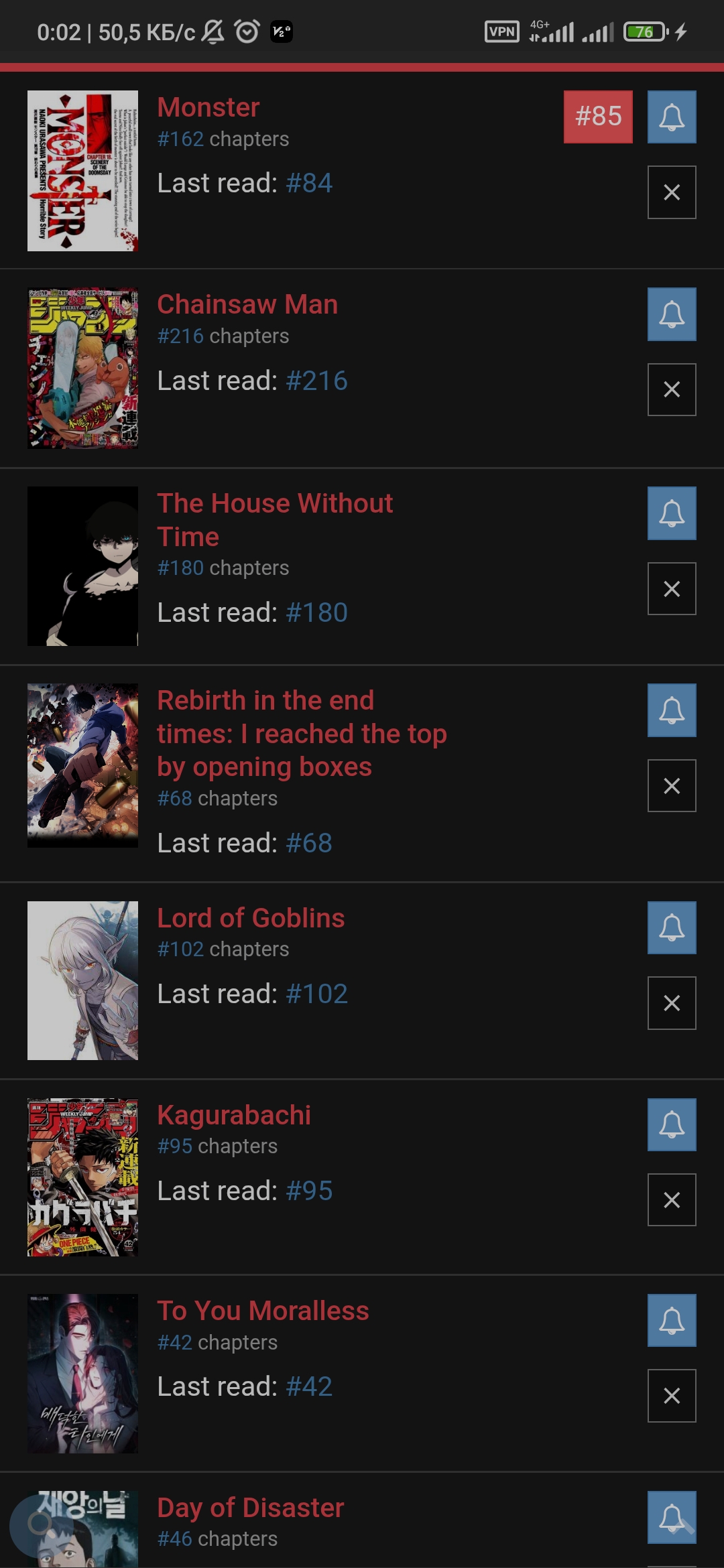Viewport: 724px width, 1568px height.
Task: Toggle the notification bell for Lord of Goblins
Action: [x=672, y=927]
